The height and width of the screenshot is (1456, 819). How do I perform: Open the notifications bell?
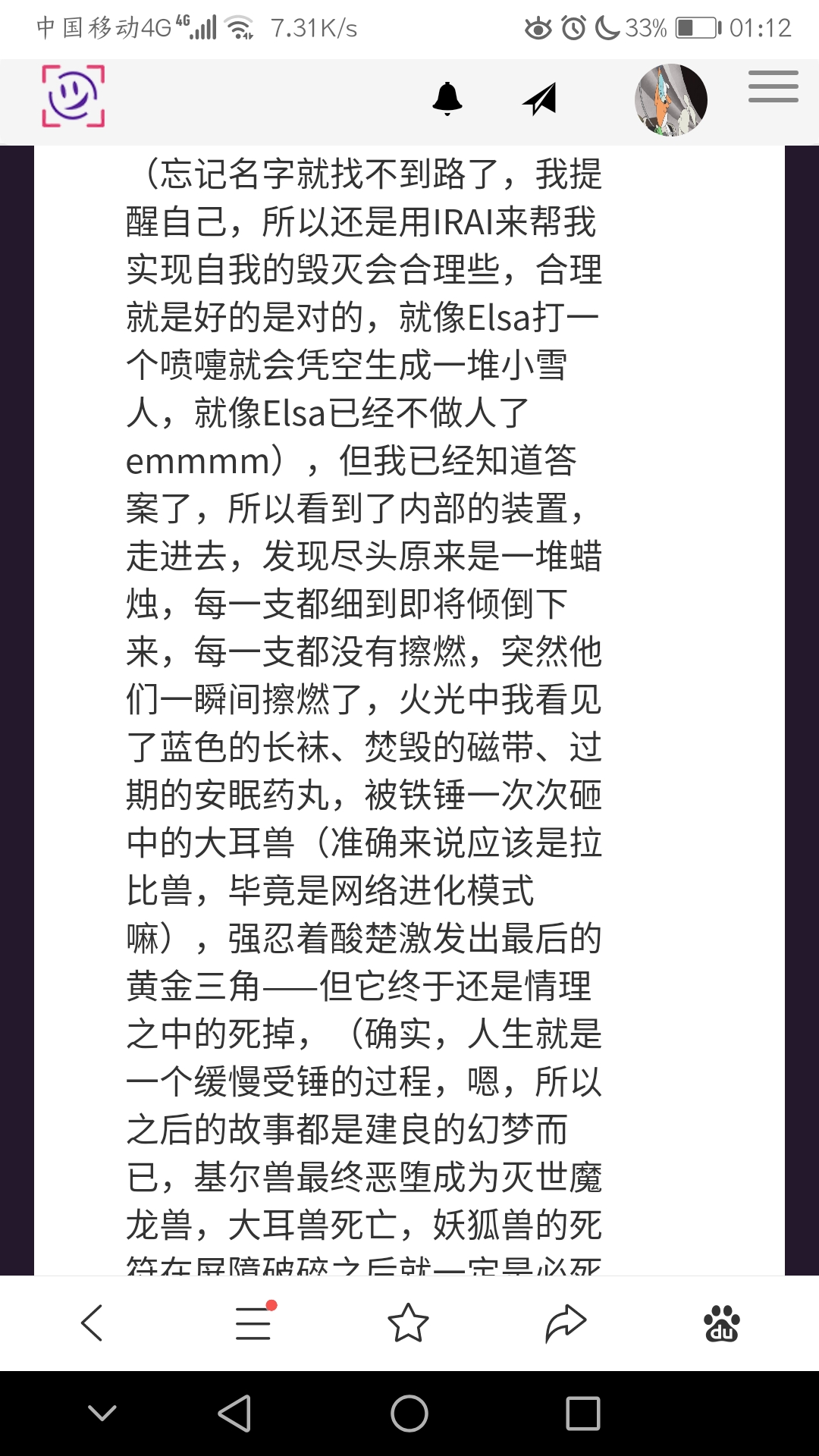pyautogui.click(x=447, y=99)
